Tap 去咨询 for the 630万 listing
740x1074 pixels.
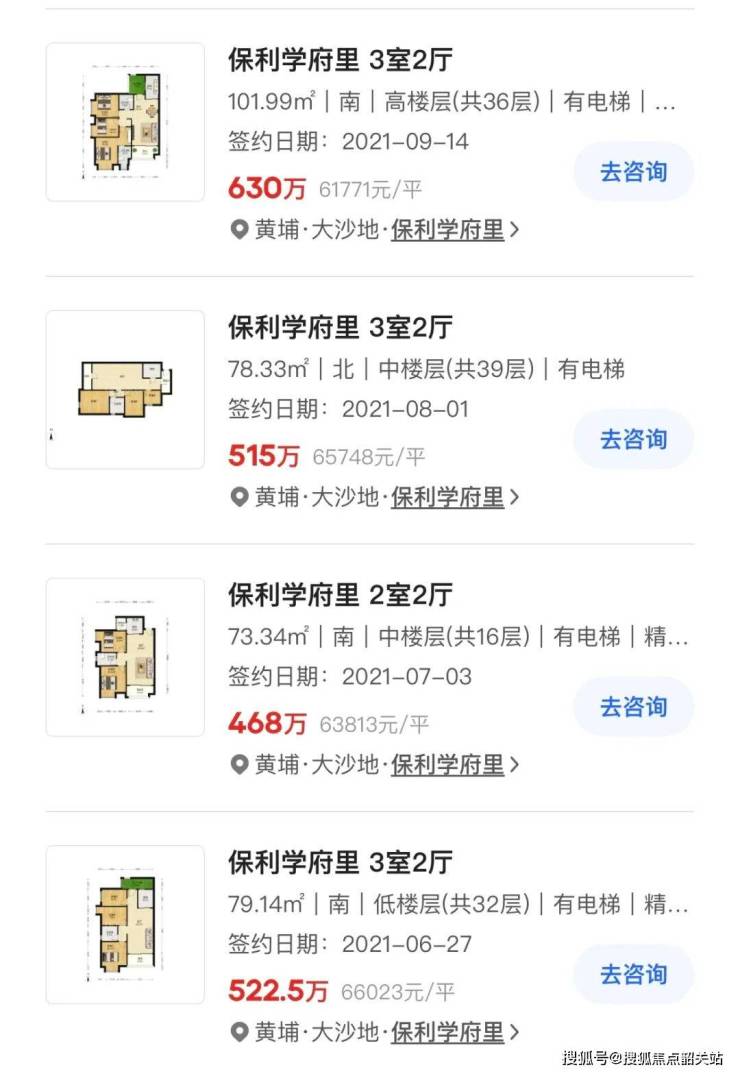[x=633, y=172]
